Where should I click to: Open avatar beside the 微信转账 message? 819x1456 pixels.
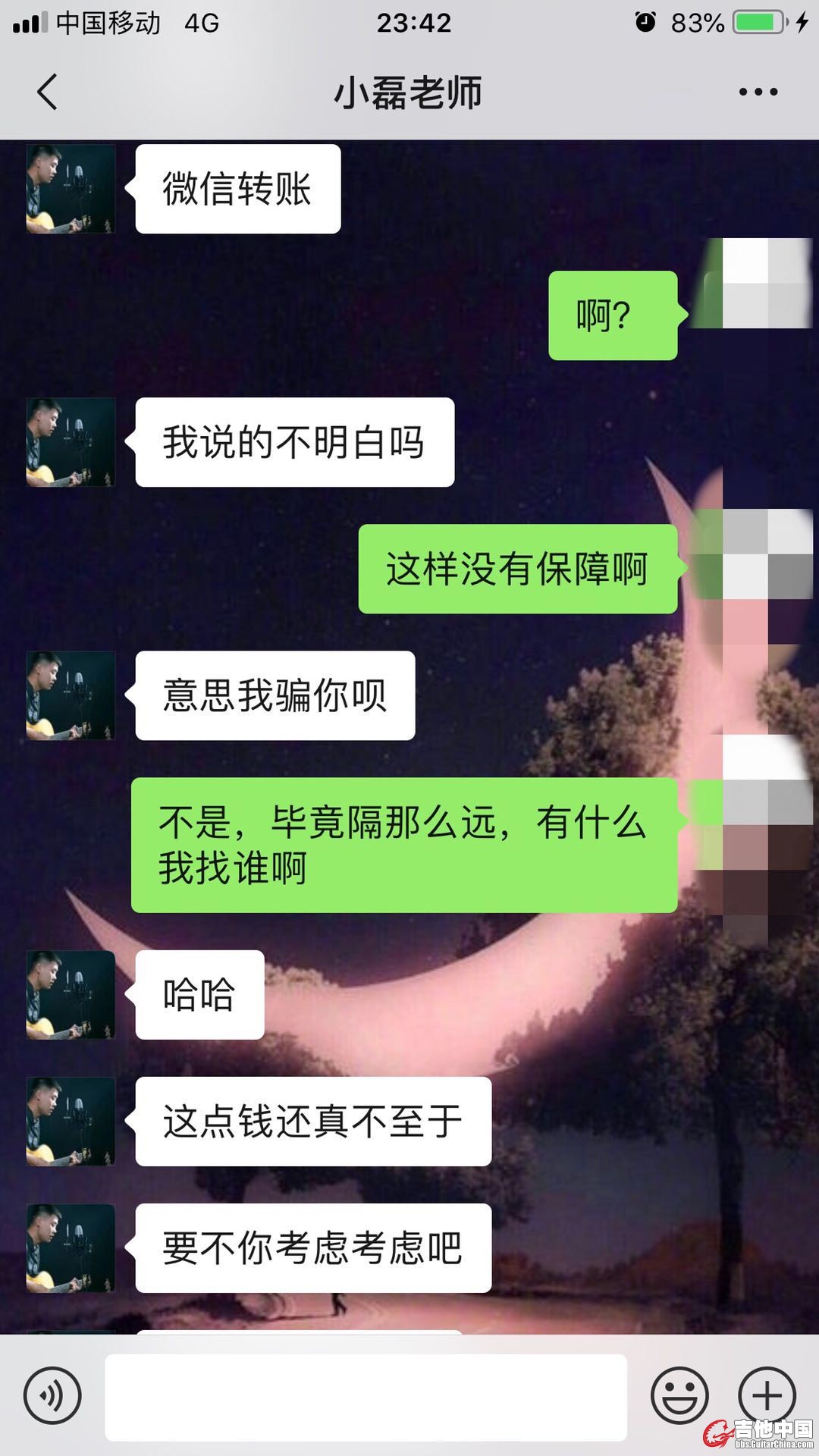click(71, 189)
